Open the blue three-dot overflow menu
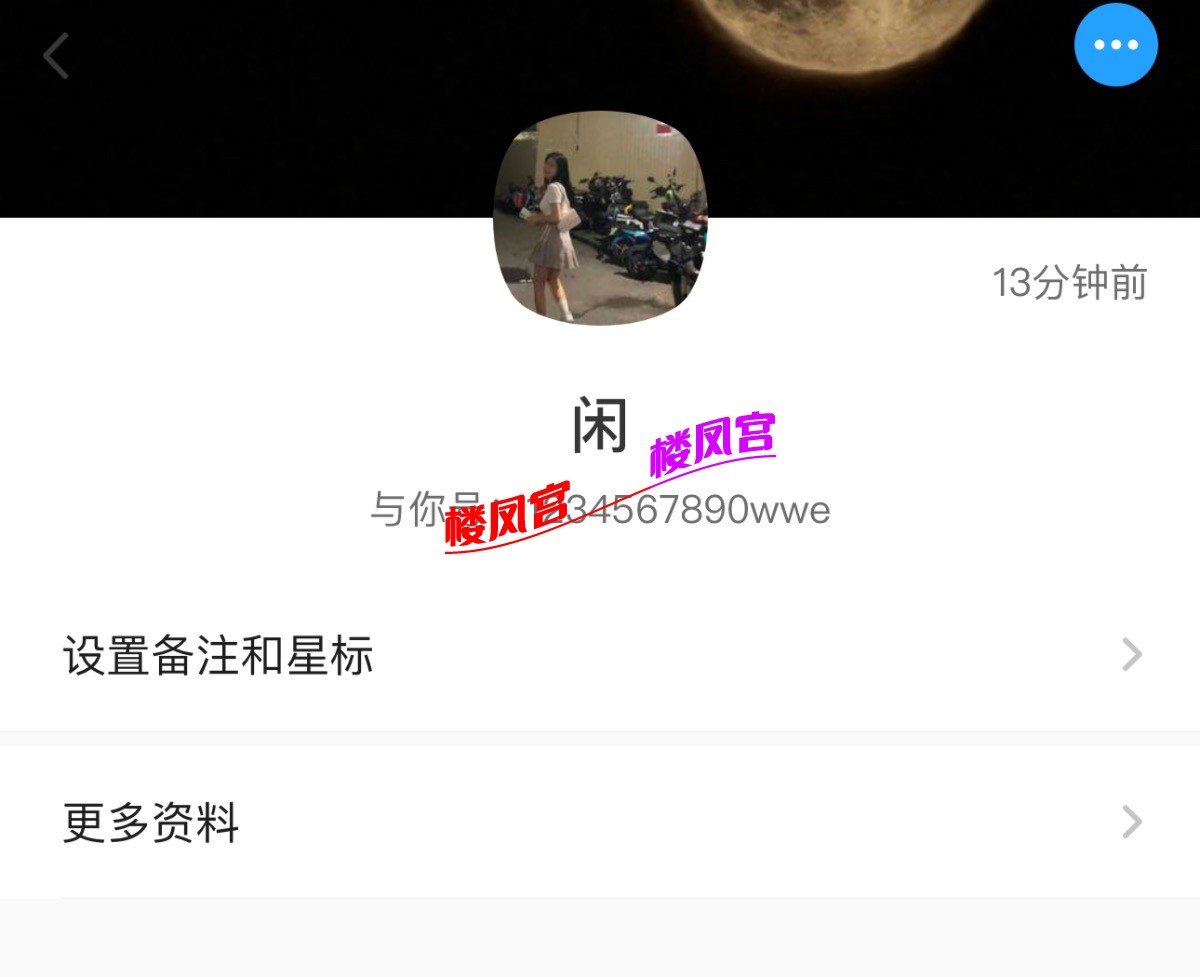 click(1116, 45)
